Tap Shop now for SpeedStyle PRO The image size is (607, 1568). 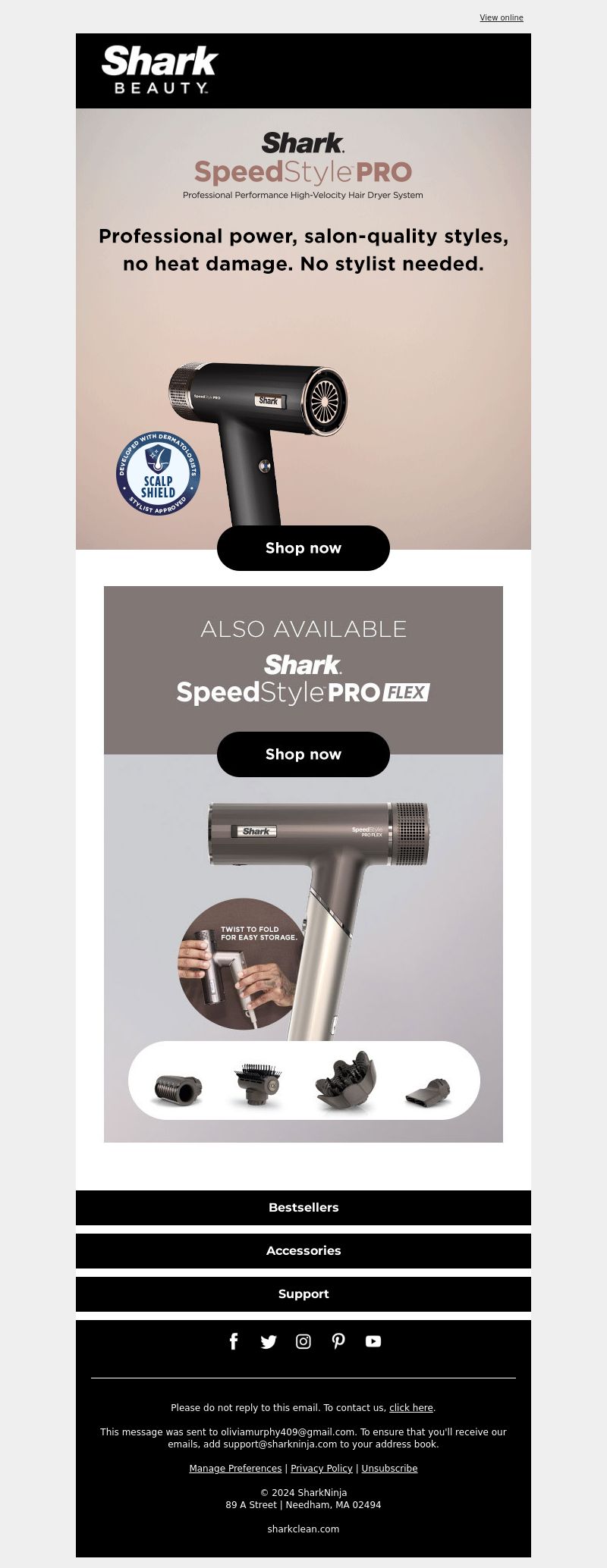pyautogui.click(x=303, y=548)
